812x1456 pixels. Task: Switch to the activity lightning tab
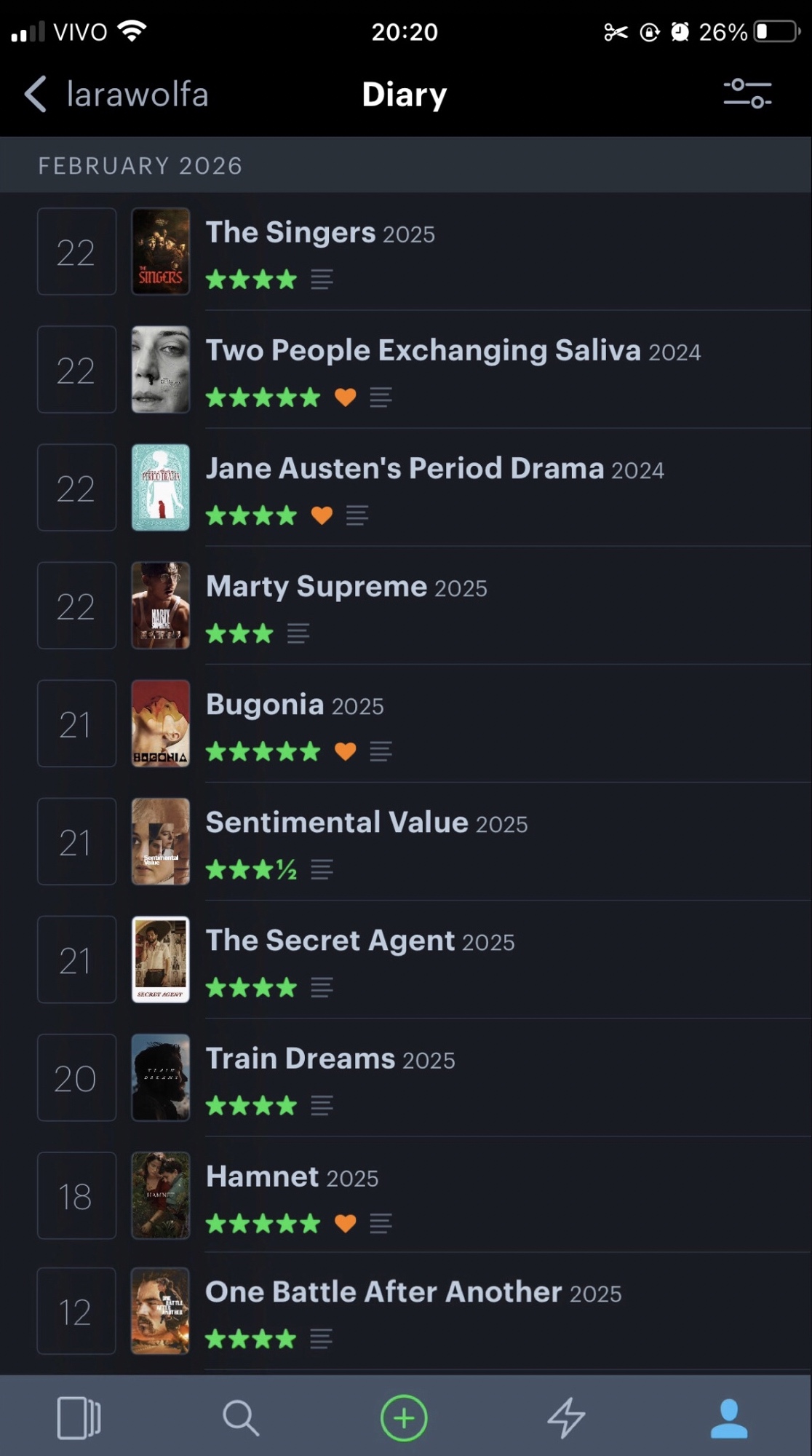(x=566, y=1417)
